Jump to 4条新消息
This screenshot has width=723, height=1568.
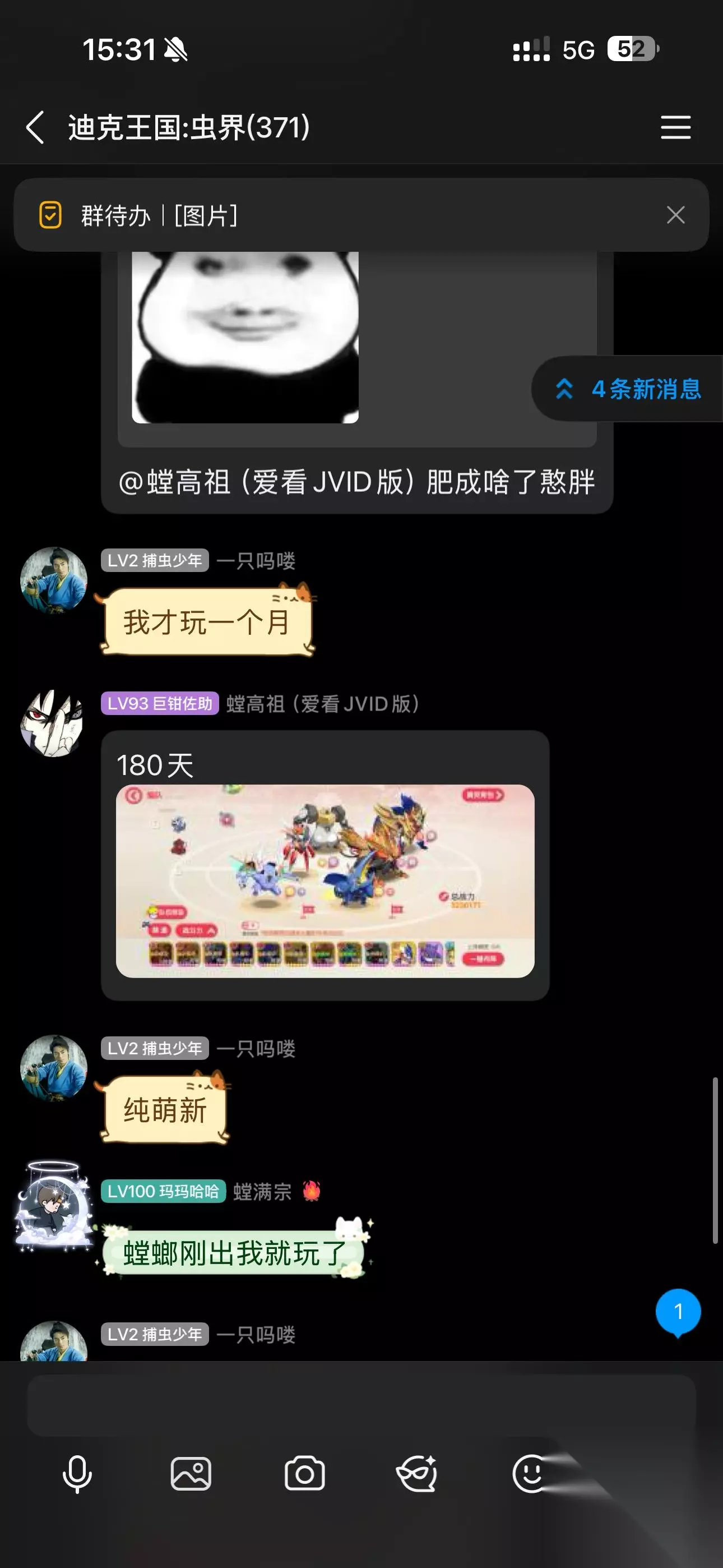click(x=628, y=389)
